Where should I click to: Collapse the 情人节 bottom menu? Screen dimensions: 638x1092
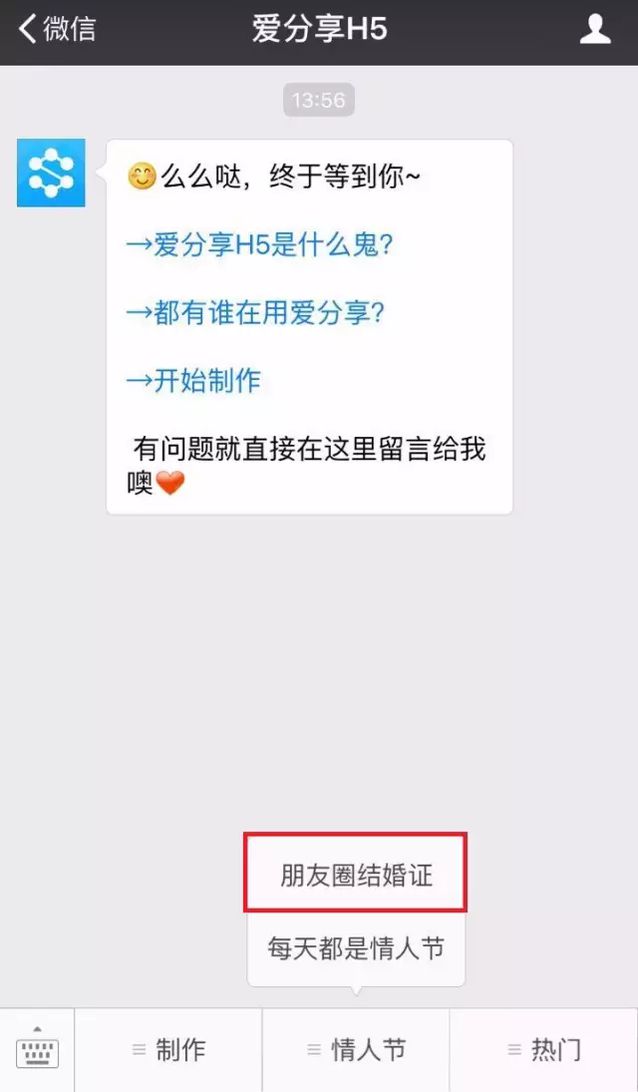pyautogui.click(x=356, y=1050)
